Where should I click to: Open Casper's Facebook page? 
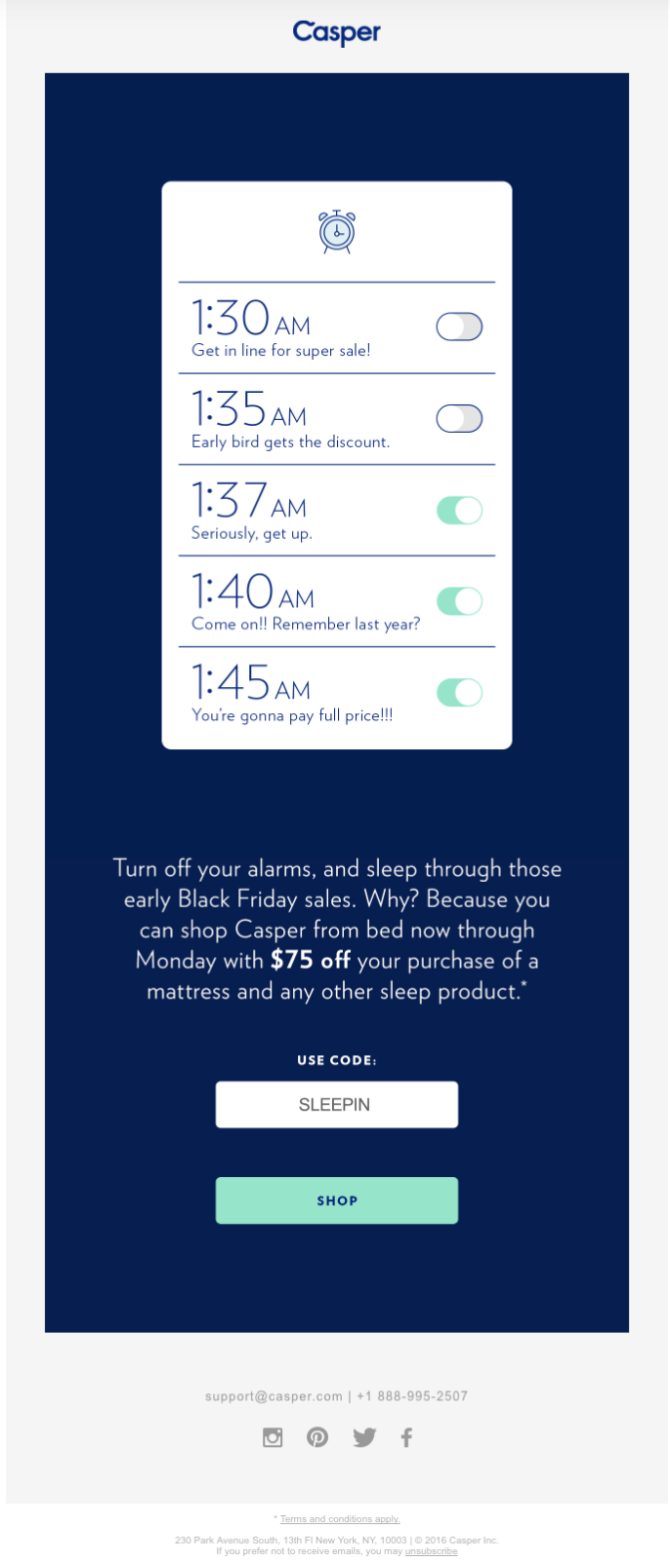click(407, 1437)
